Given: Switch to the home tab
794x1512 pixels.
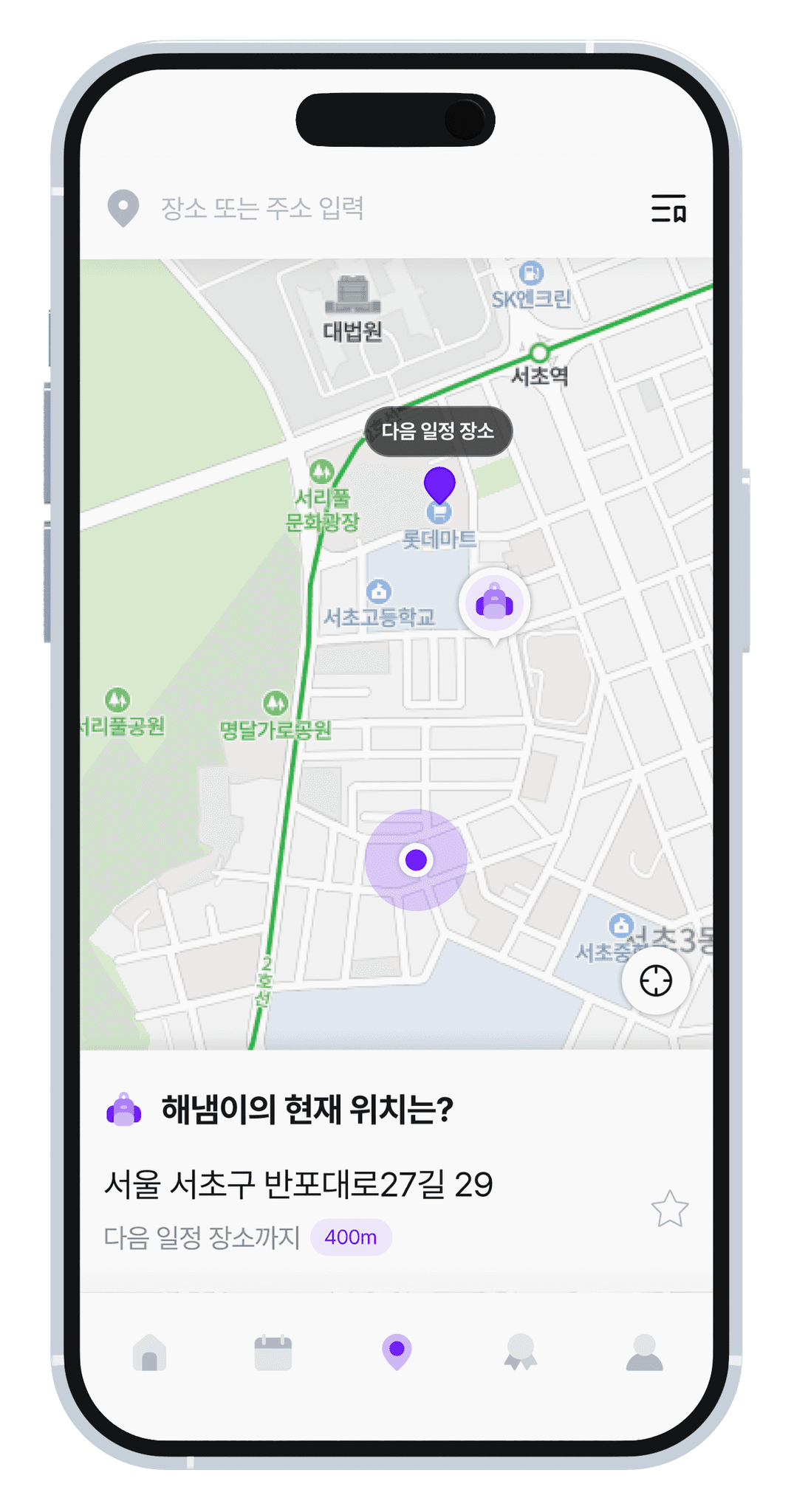Looking at the screenshot, I should [x=149, y=1353].
